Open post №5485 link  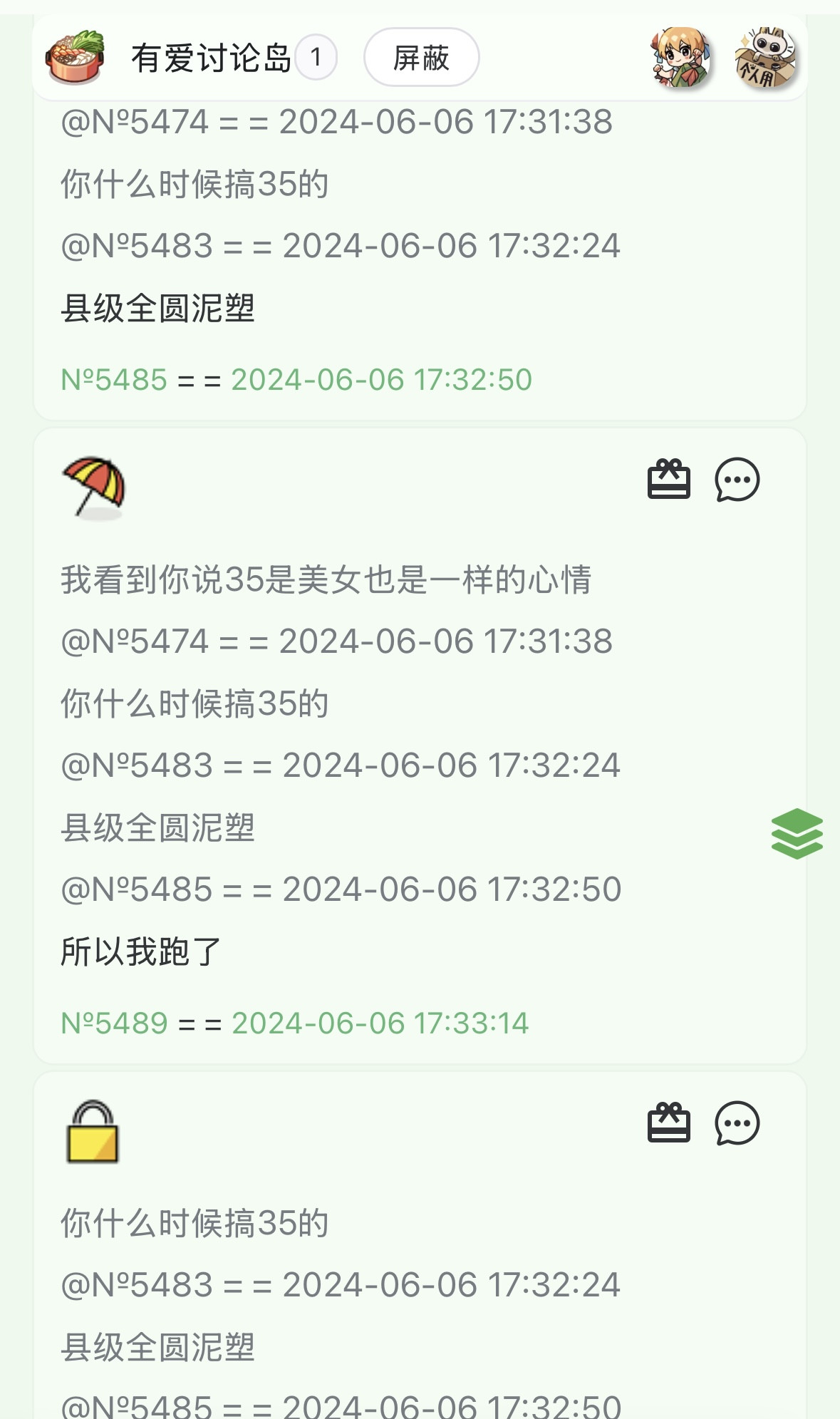point(114,380)
